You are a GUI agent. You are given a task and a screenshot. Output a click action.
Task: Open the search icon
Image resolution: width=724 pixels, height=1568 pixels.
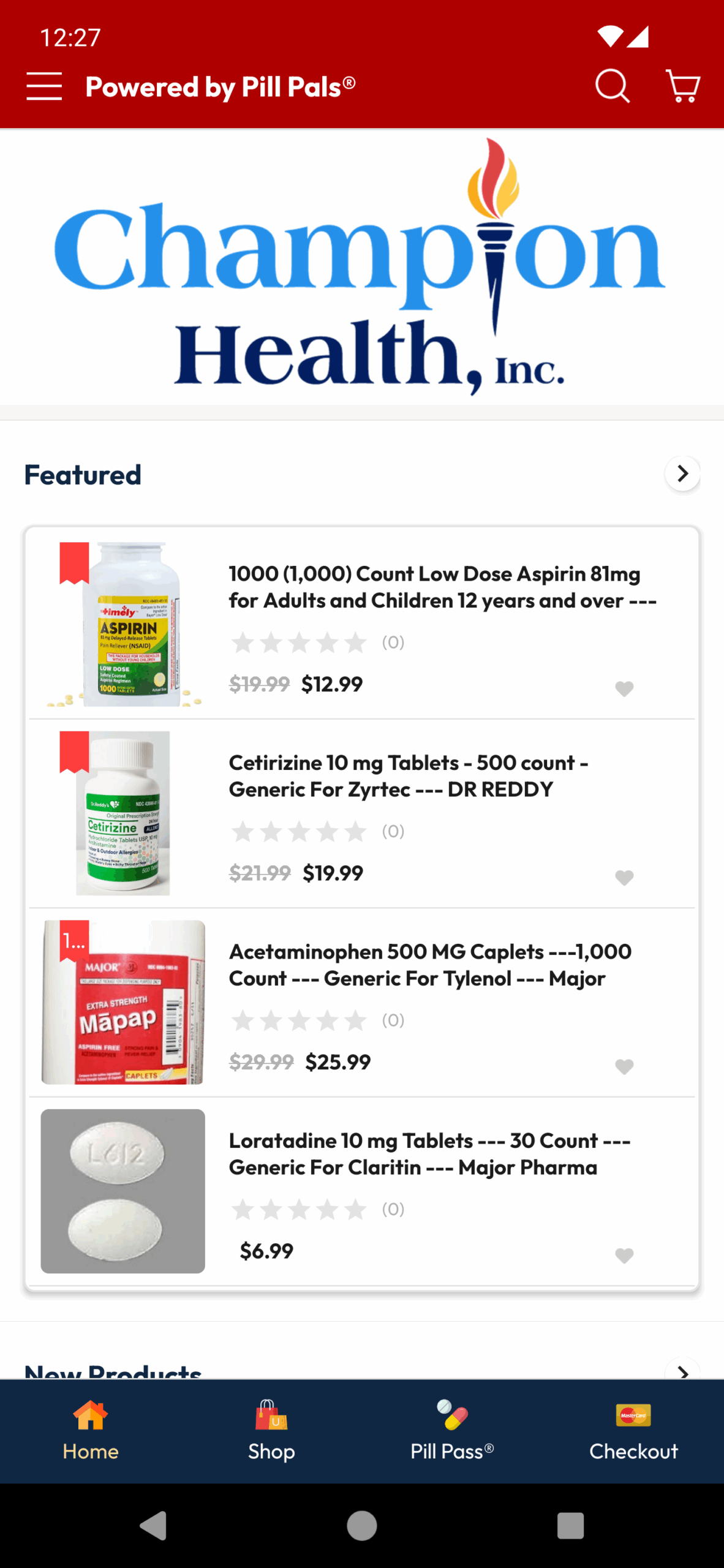point(612,86)
